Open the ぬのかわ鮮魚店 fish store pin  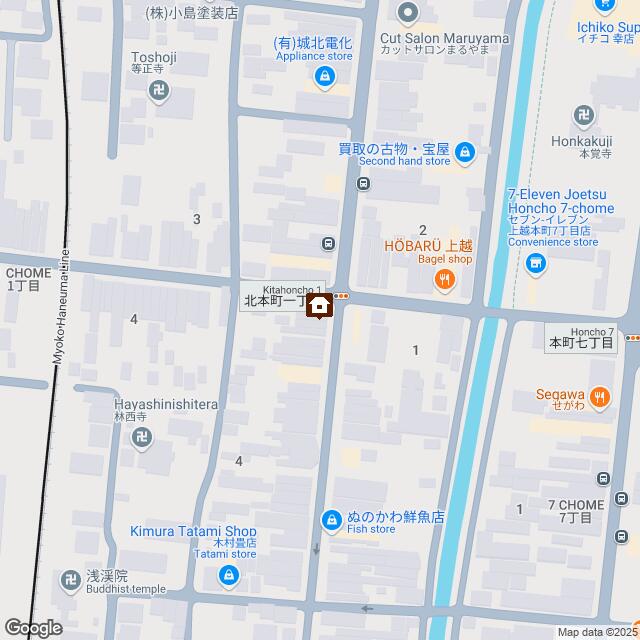click(x=331, y=520)
